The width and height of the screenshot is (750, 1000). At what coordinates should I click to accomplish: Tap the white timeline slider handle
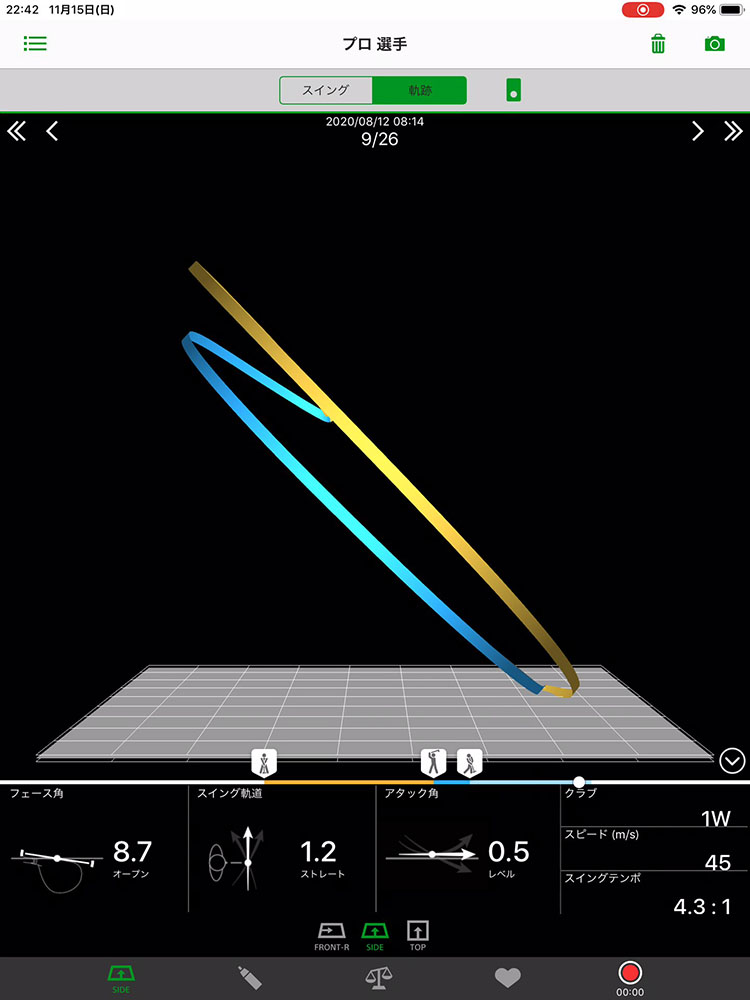579,782
